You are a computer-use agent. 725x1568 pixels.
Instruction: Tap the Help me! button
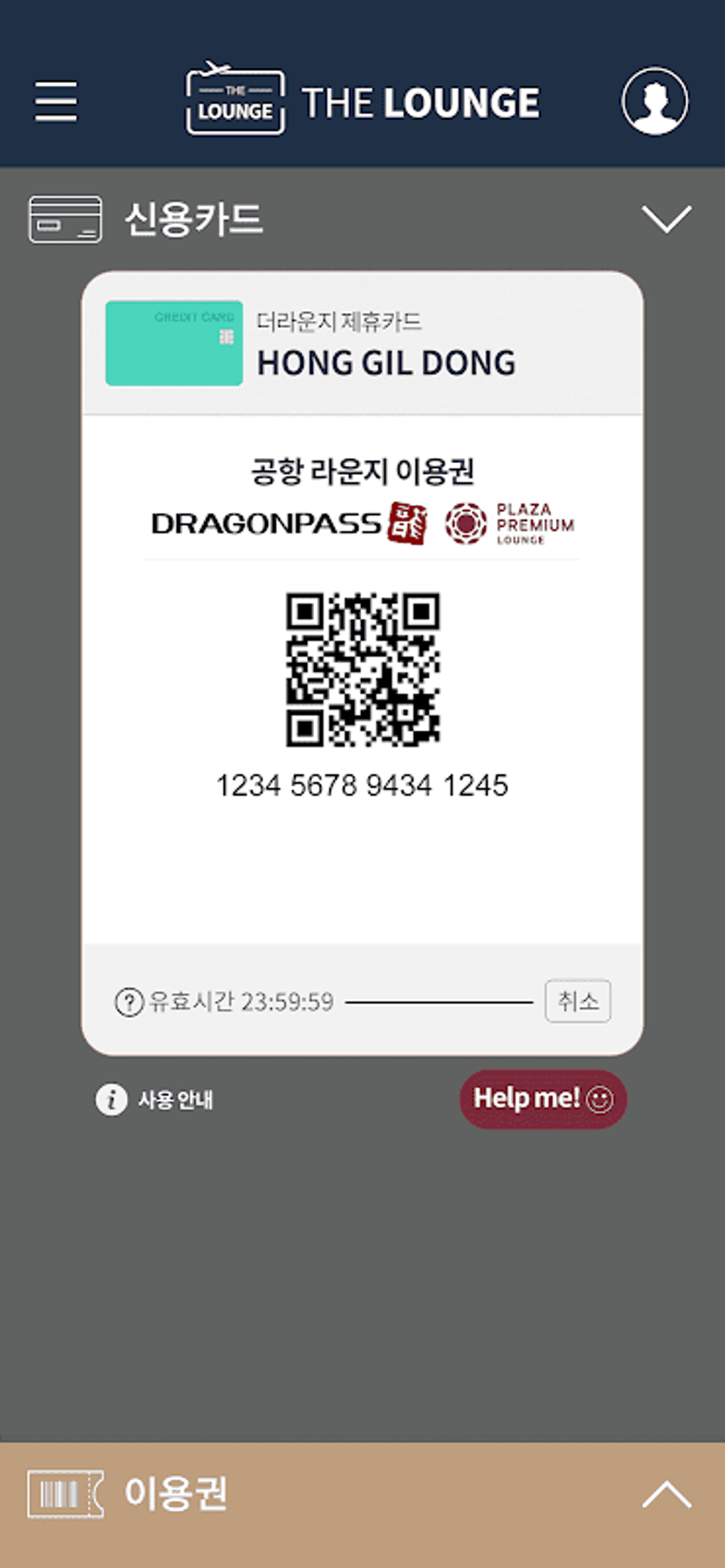pos(542,1099)
